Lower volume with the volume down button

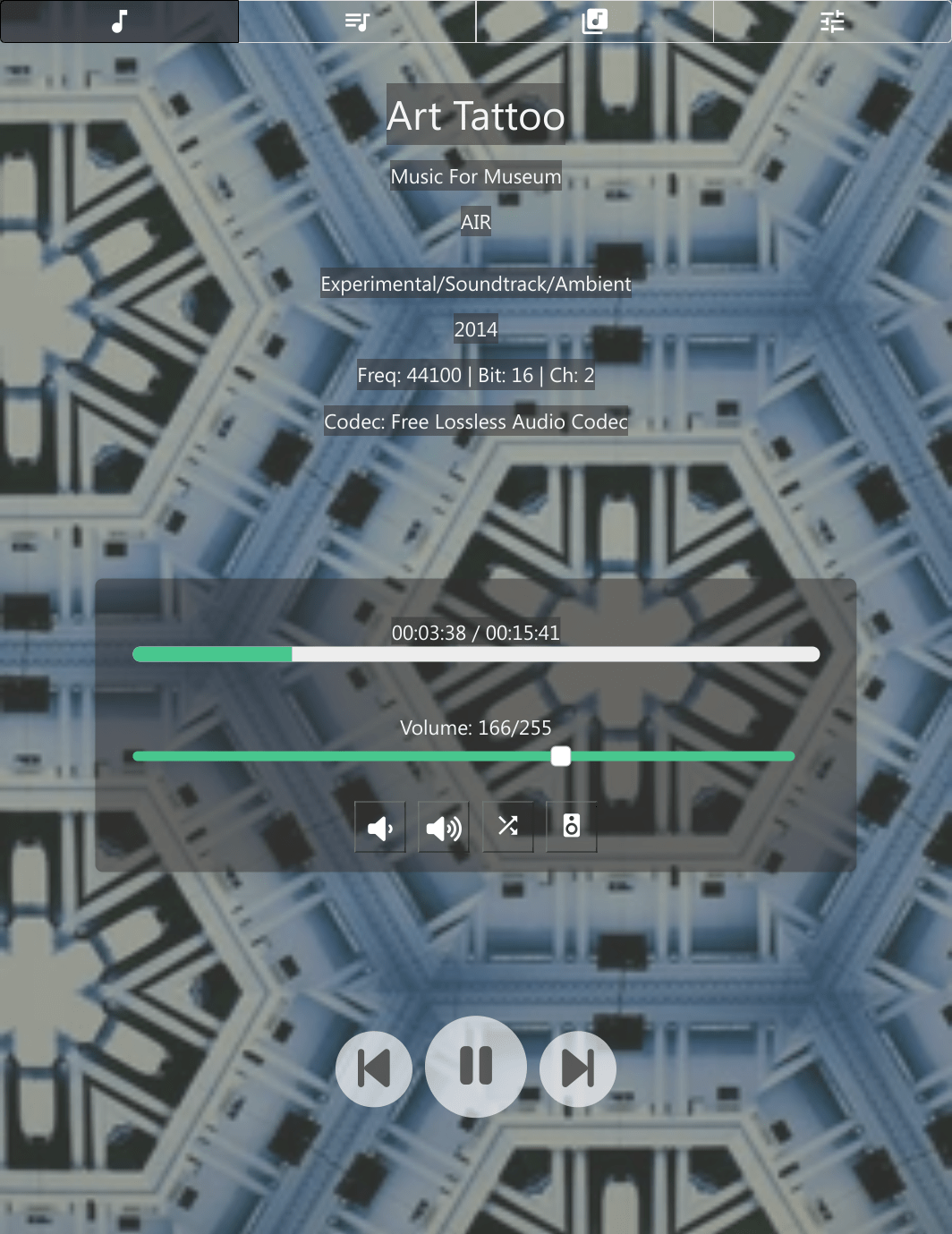coord(379,827)
